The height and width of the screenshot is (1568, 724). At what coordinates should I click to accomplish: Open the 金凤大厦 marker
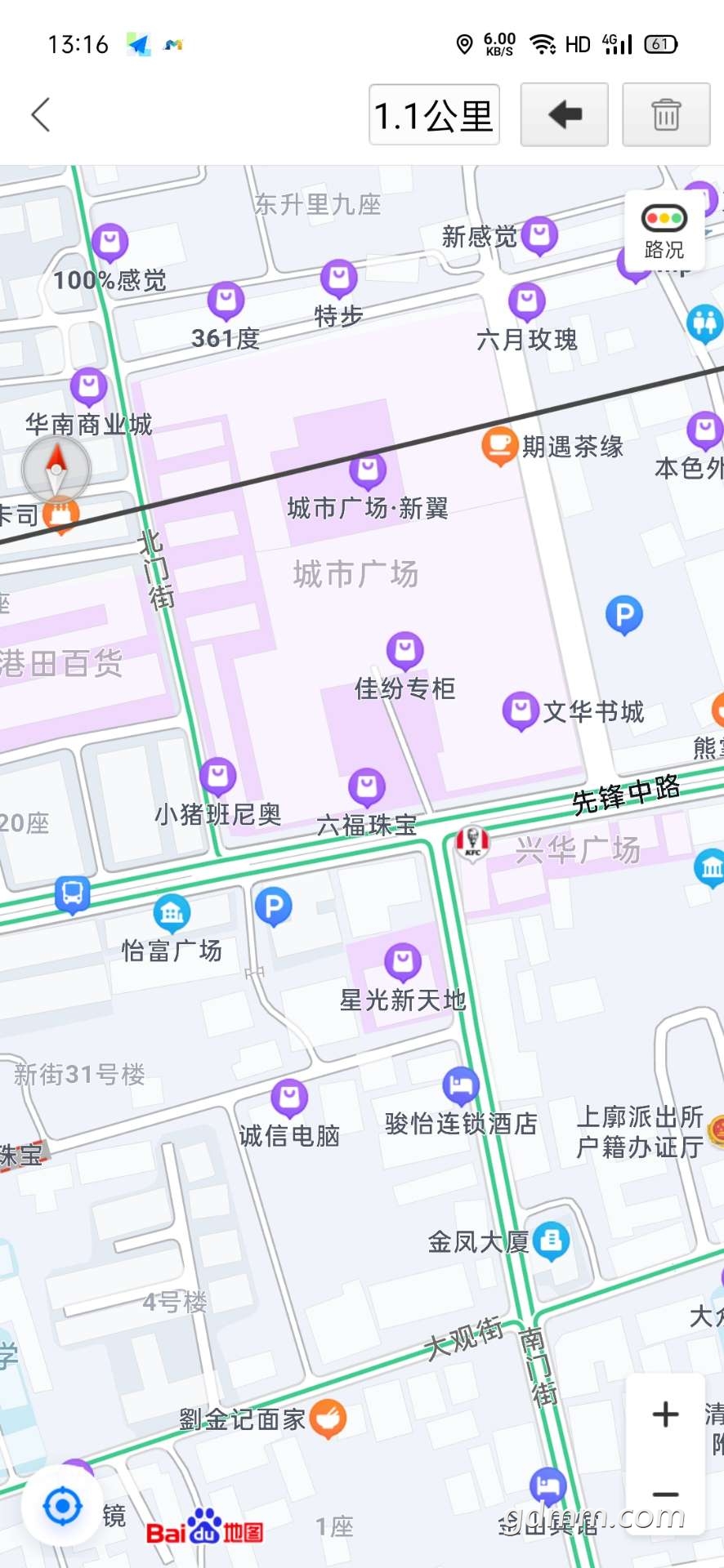pyautogui.click(x=552, y=1241)
